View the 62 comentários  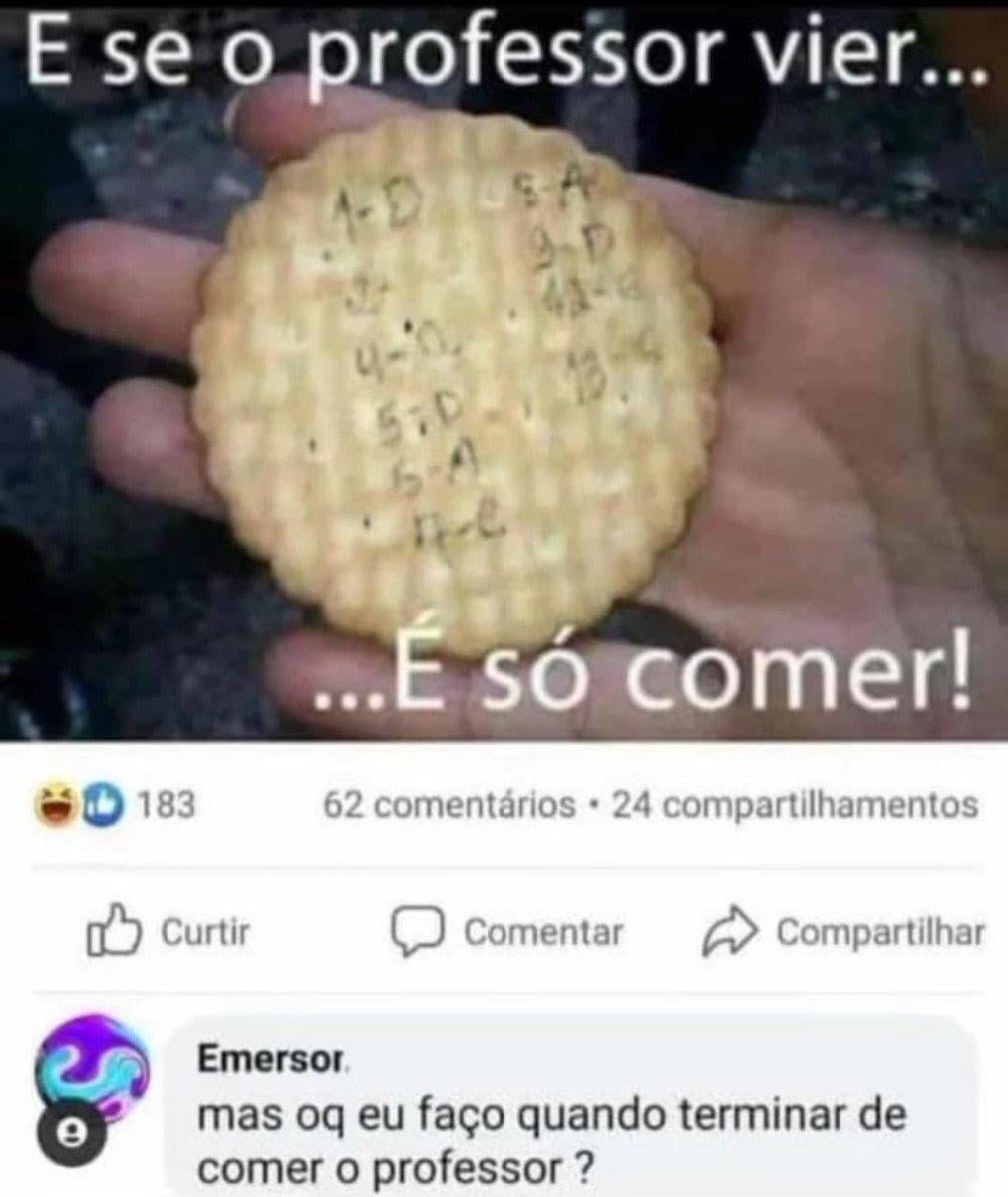450,804
